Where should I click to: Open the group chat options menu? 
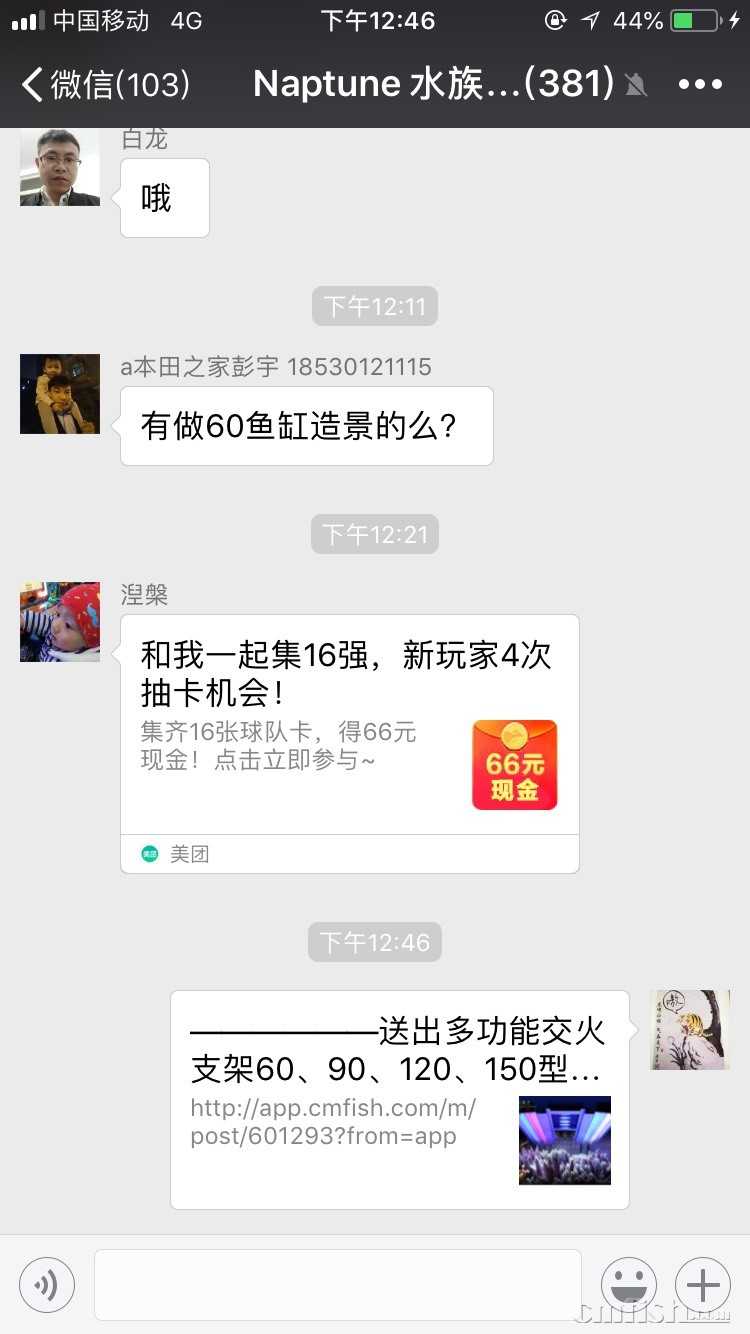(x=700, y=85)
